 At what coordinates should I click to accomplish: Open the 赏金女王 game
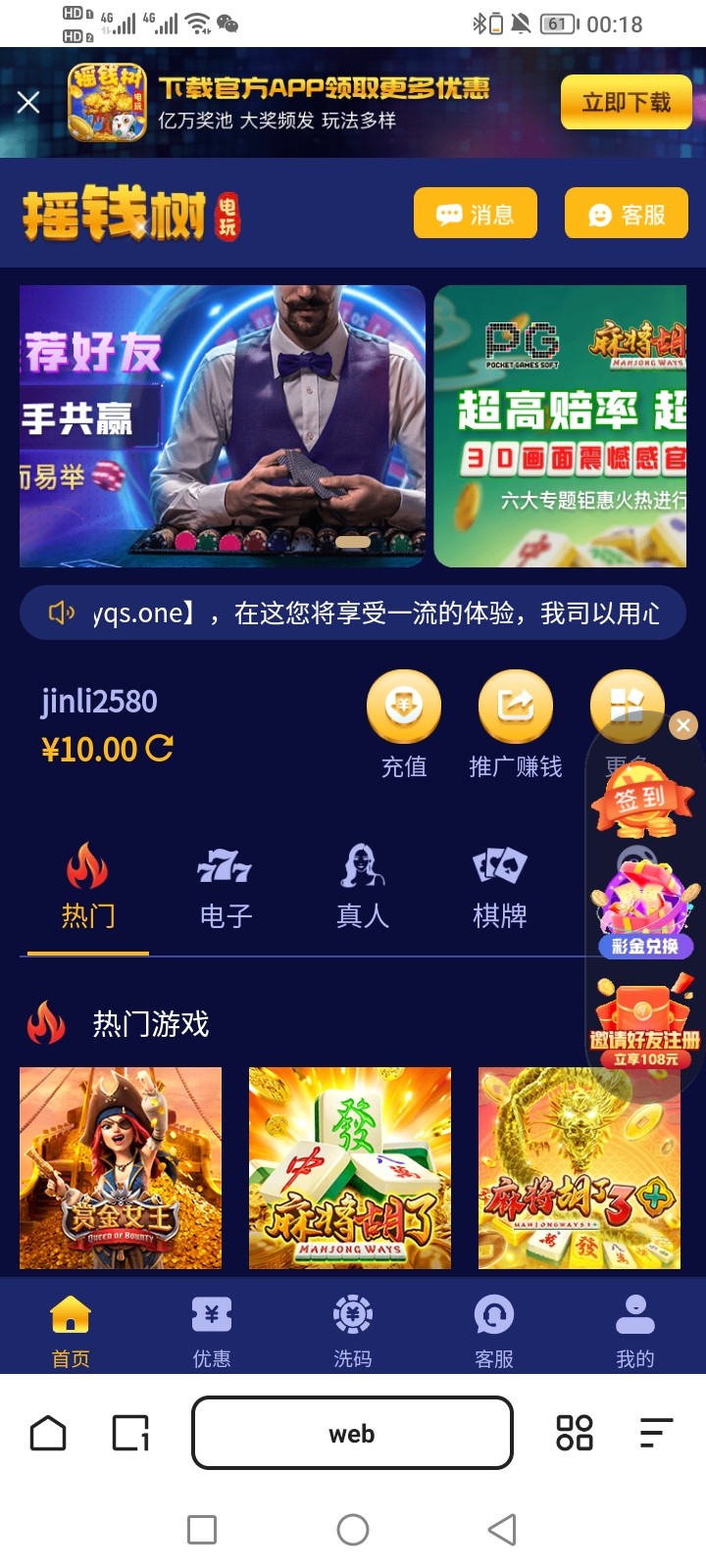[121, 1168]
